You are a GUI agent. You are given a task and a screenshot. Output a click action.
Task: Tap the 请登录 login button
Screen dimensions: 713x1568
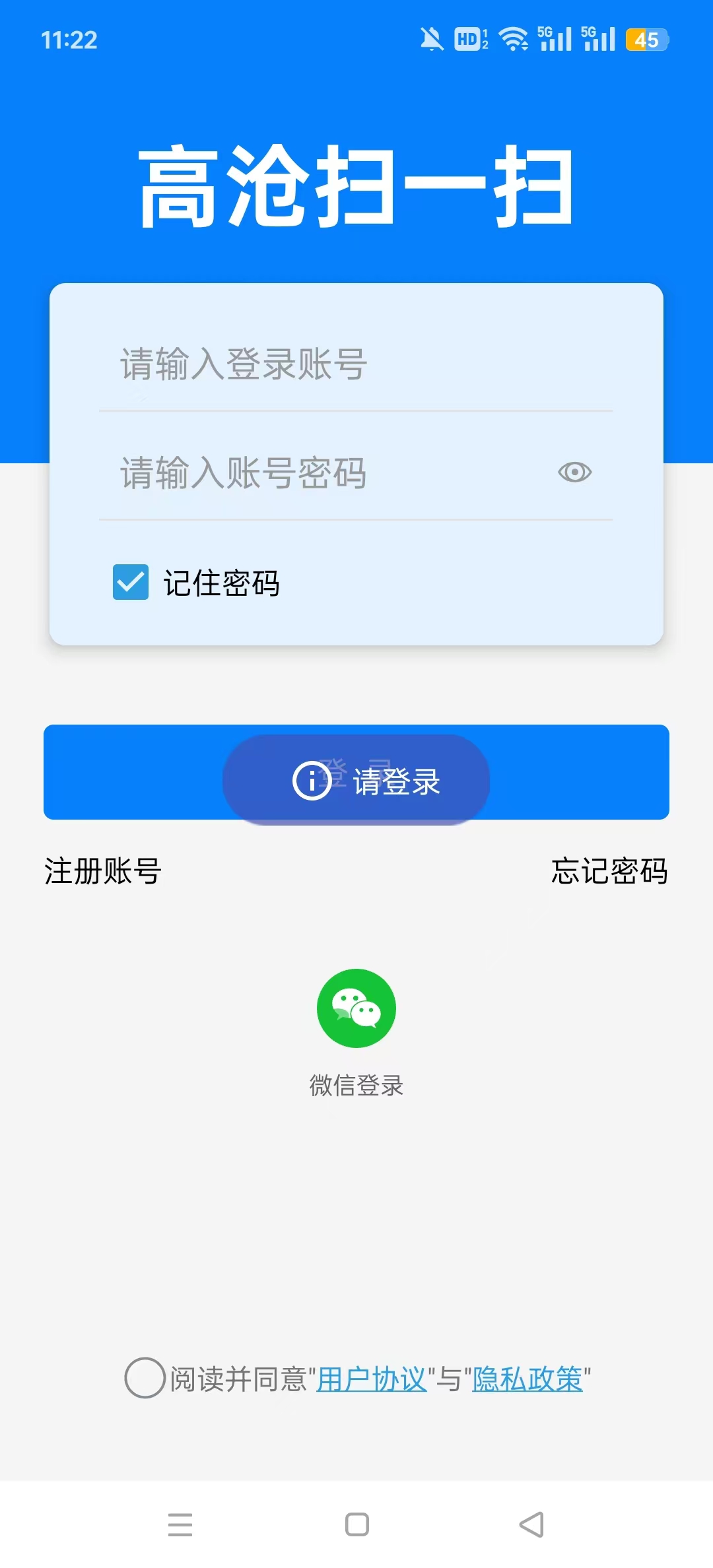[356, 772]
